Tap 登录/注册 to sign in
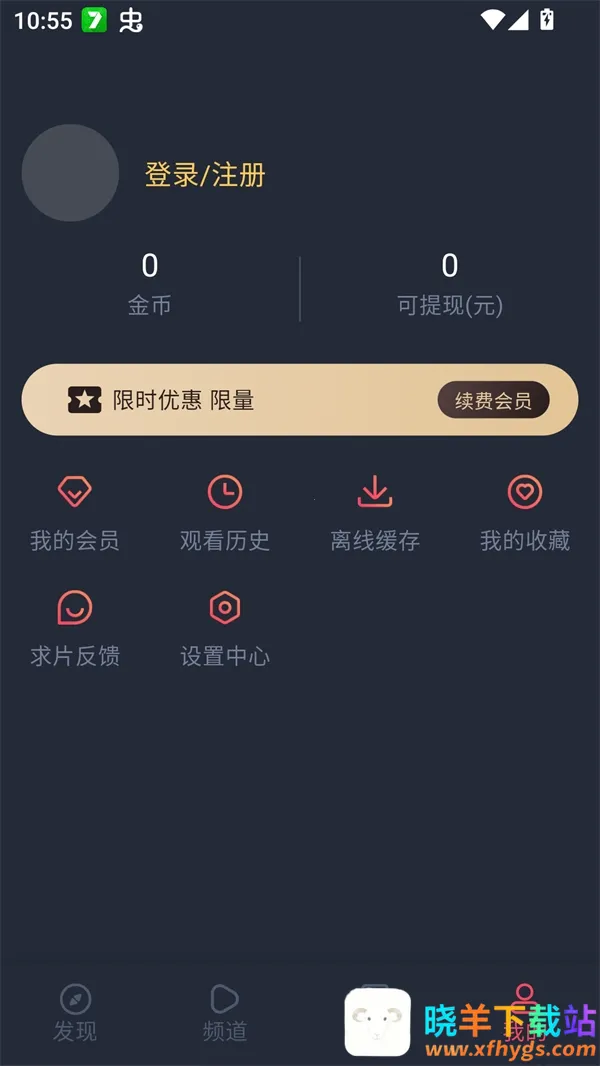600x1066 pixels. point(205,175)
